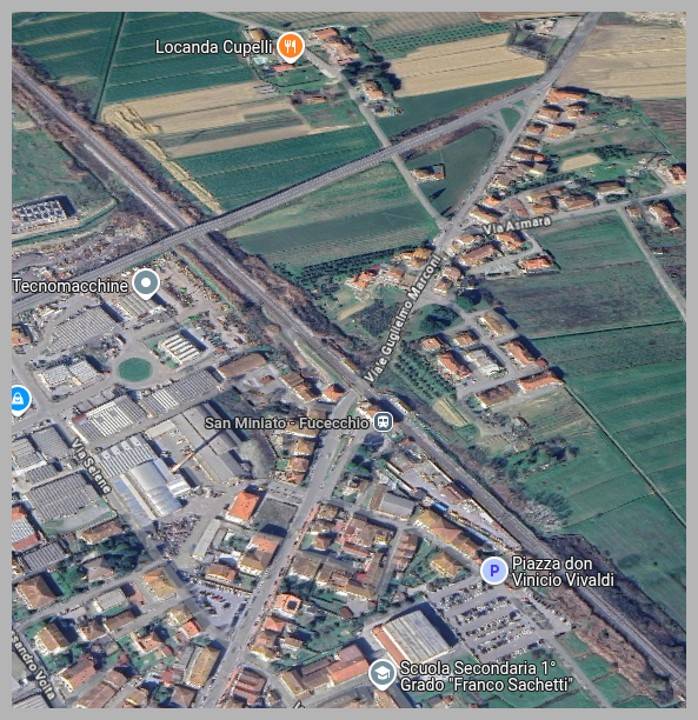Screen dimensions: 698x720
Task: Tap the San Miniato - Fucecchio station marker
Action: [x=384, y=422]
